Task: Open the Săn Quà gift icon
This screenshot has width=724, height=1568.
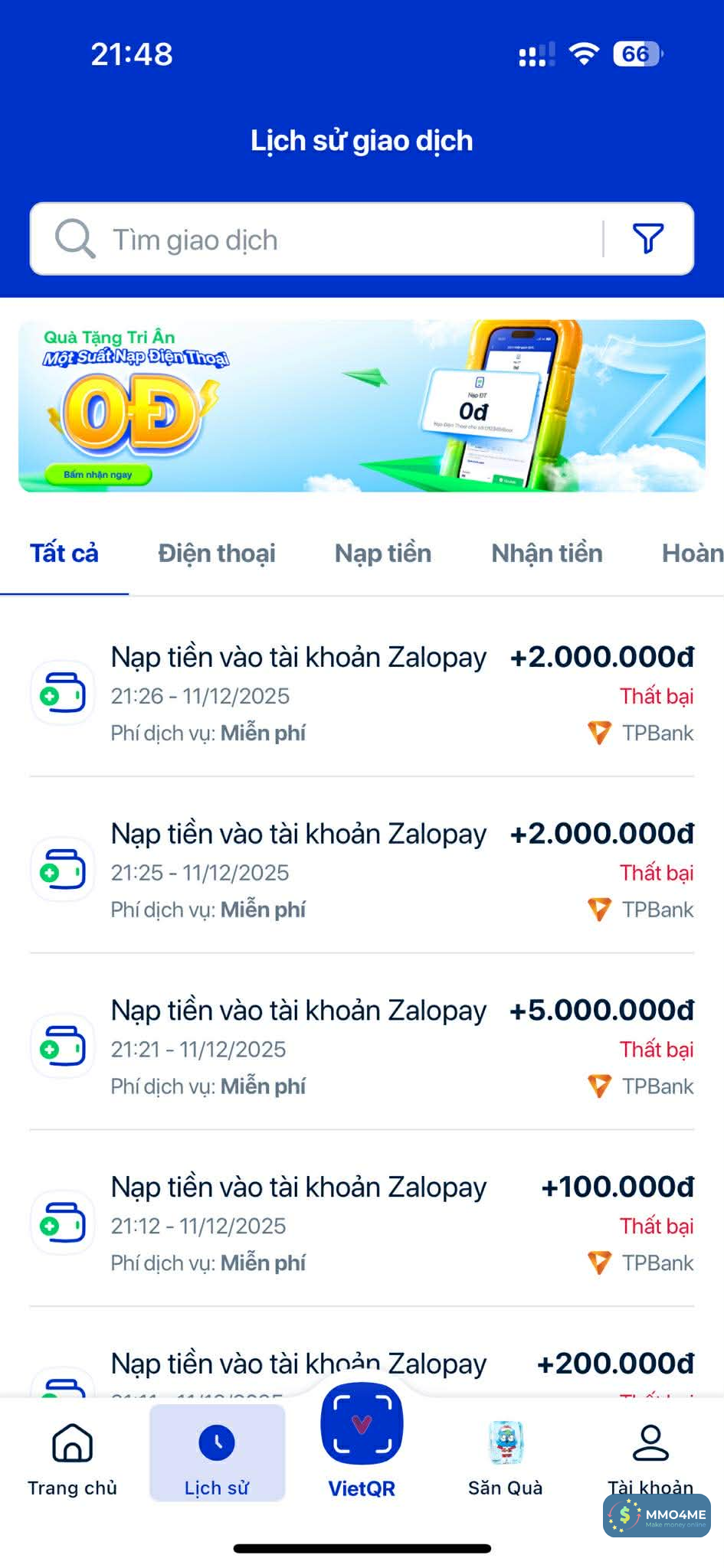Action: [505, 1442]
